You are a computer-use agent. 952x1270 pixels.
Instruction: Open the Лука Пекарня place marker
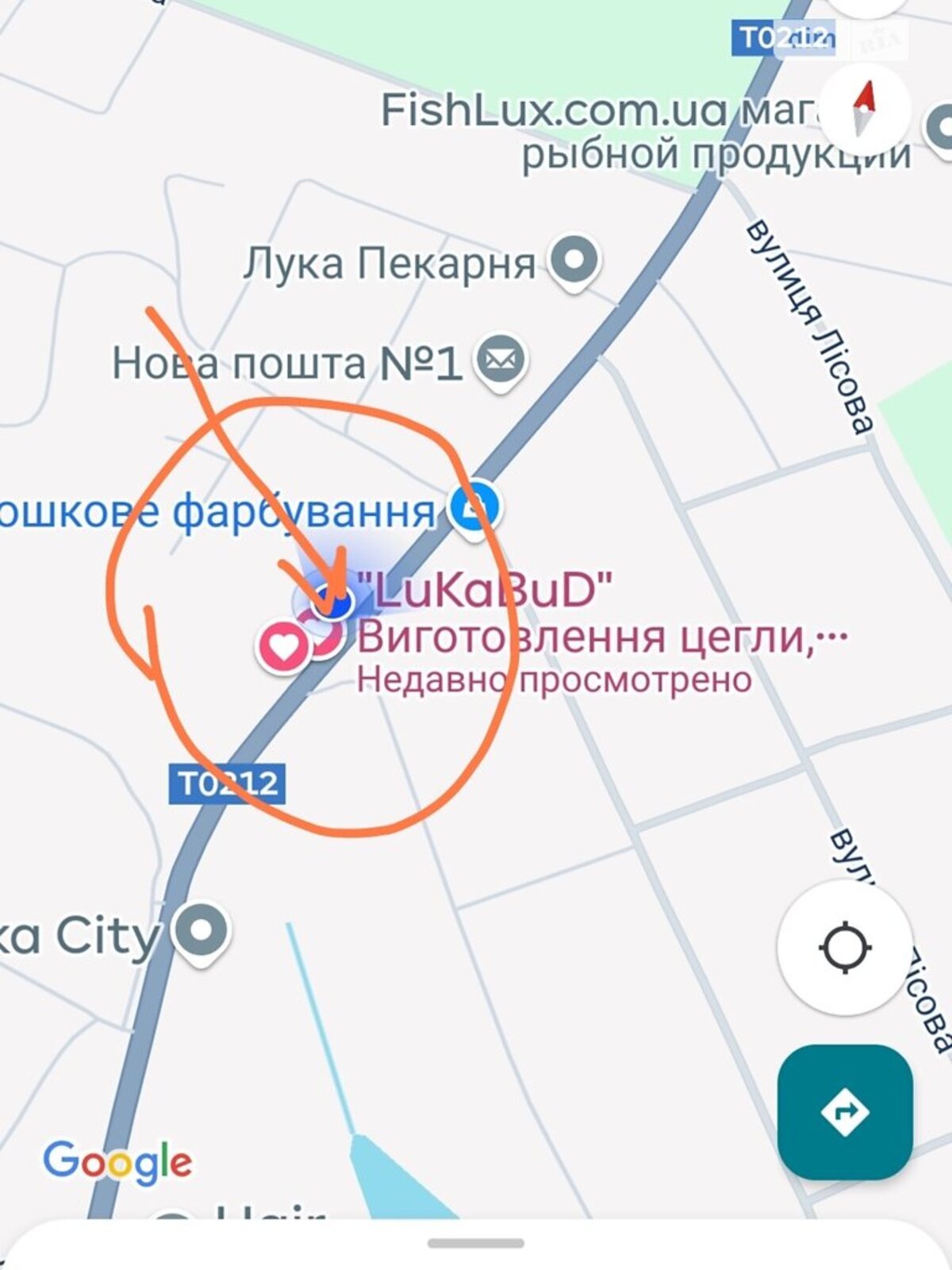click(575, 260)
